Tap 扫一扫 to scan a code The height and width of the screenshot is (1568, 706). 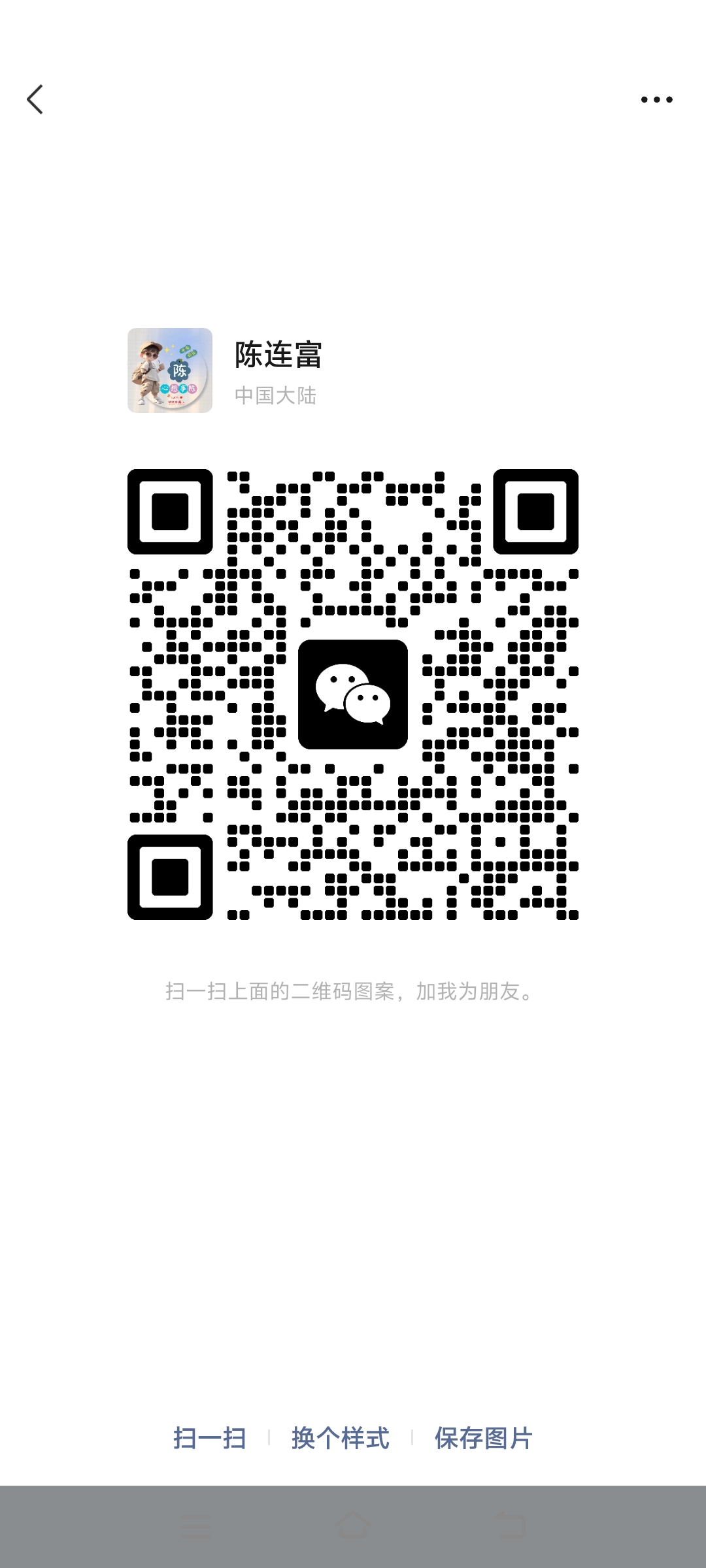tap(209, 1438)
